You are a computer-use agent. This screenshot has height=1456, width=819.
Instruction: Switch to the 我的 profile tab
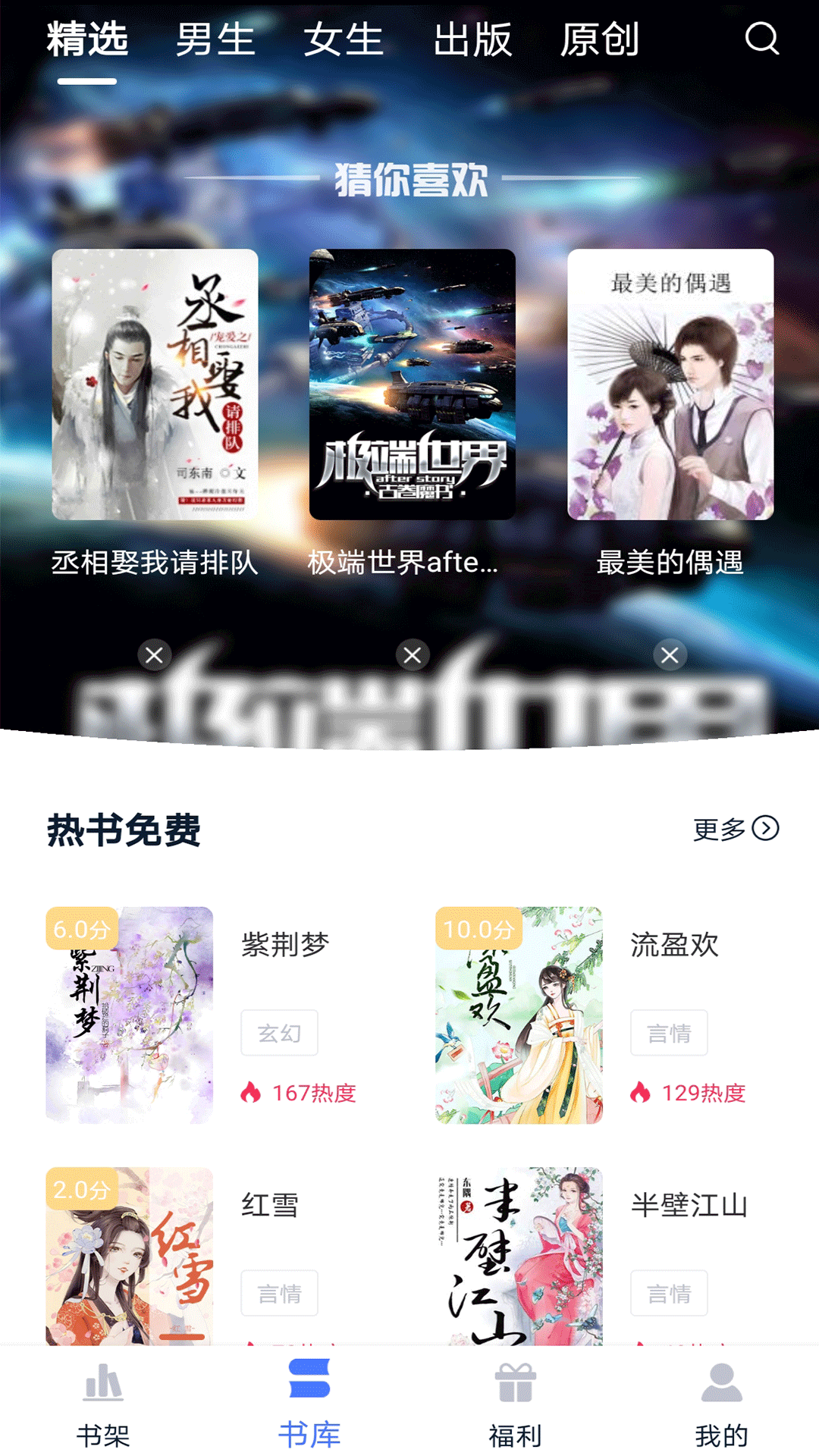(x=721, y=1403)
